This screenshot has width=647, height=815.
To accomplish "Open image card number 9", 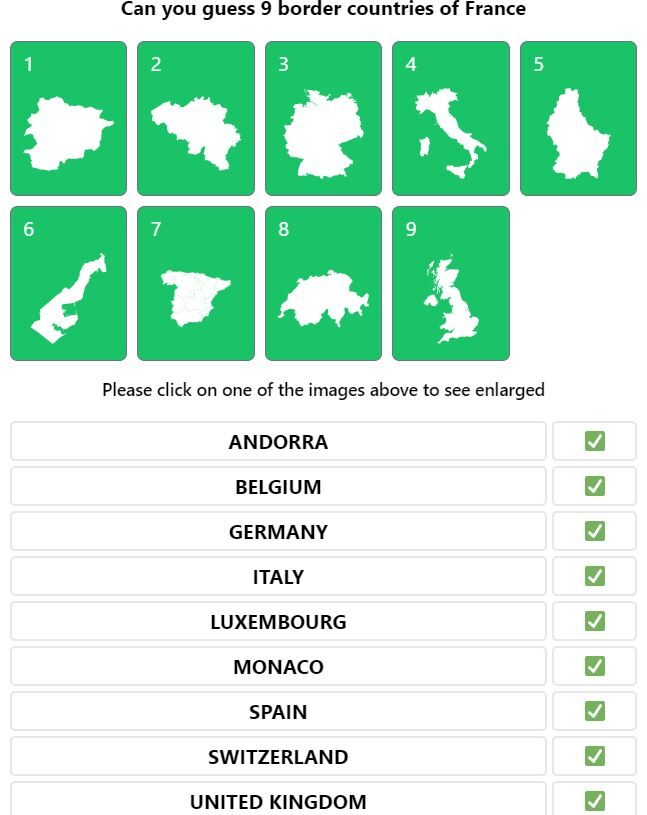I will tap(450, 283).
